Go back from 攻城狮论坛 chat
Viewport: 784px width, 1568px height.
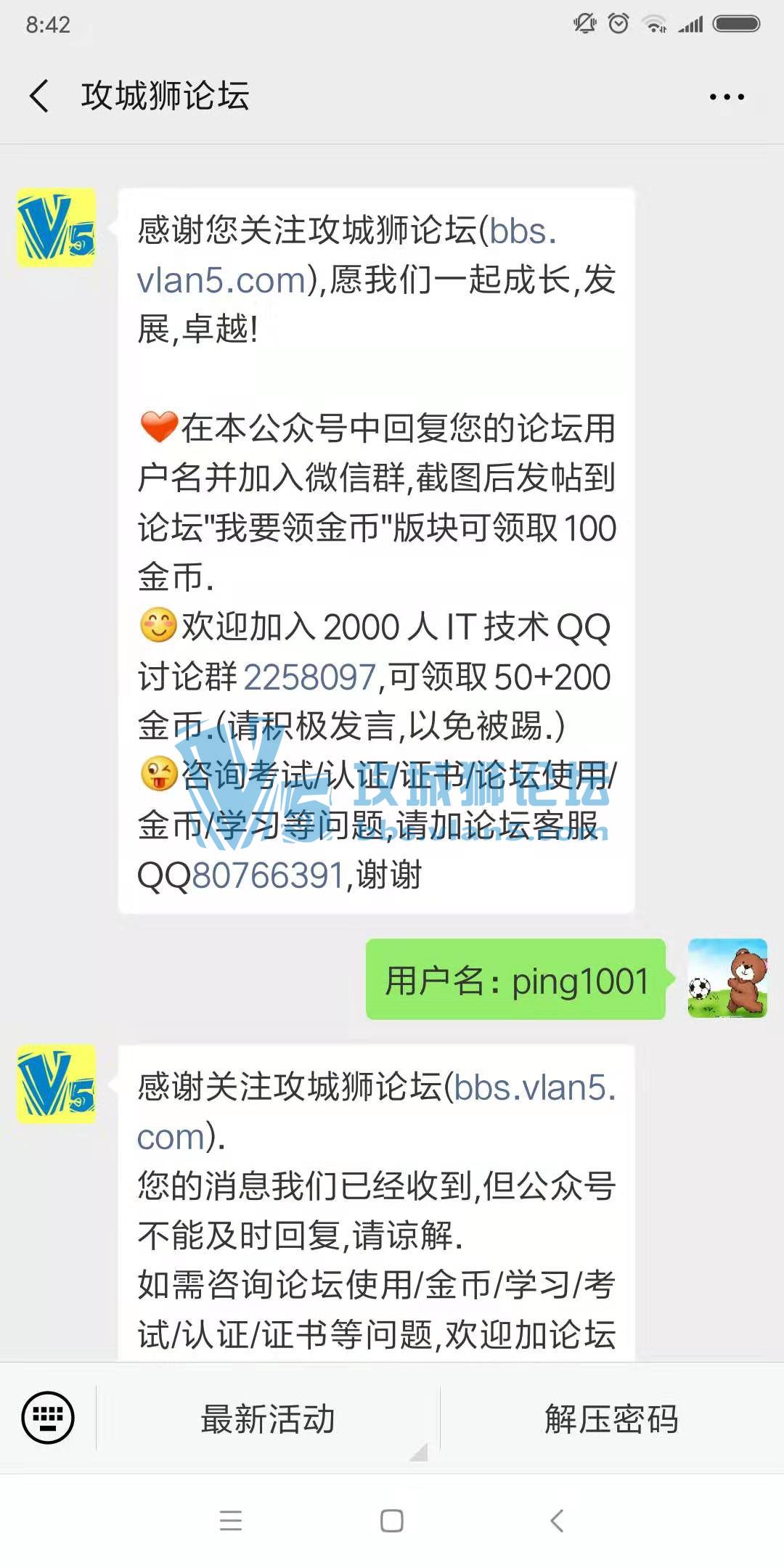point(40,96)
